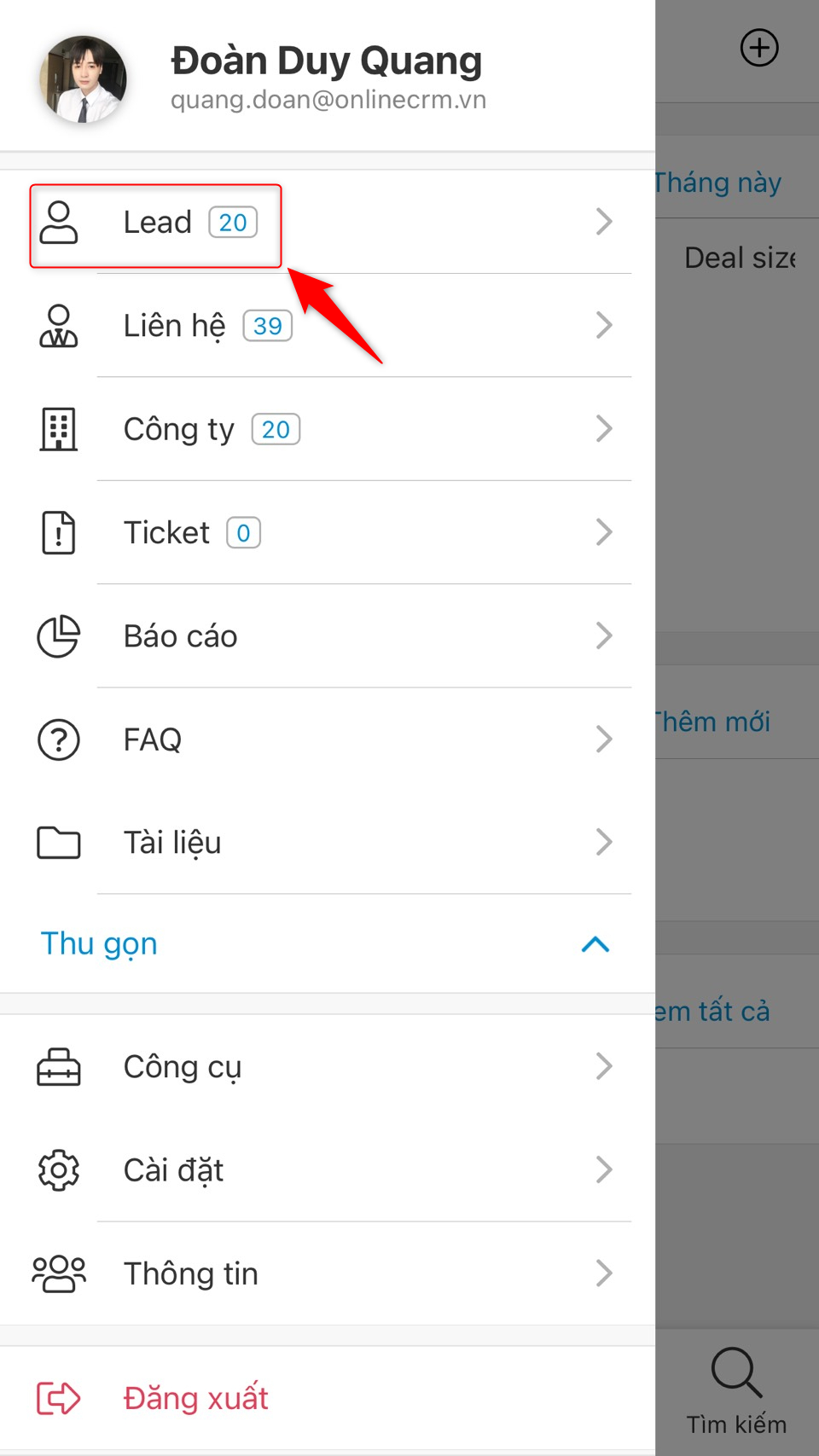Open Đoàn Duy Quang's profile photo

pyautogui.click(x=84, y=79)
